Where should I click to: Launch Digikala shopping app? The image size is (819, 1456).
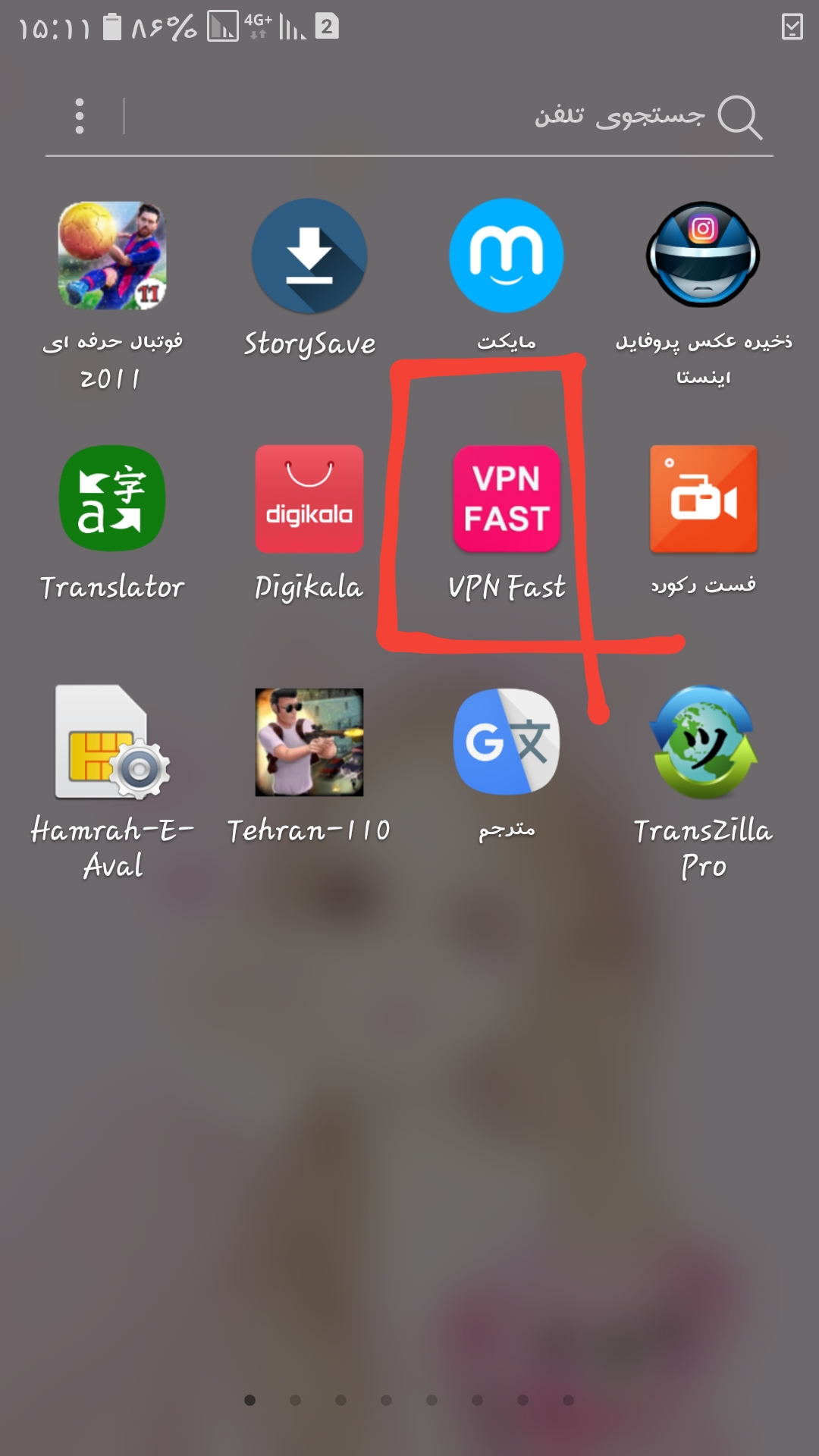pyautogui.click(x=309, y=499)
